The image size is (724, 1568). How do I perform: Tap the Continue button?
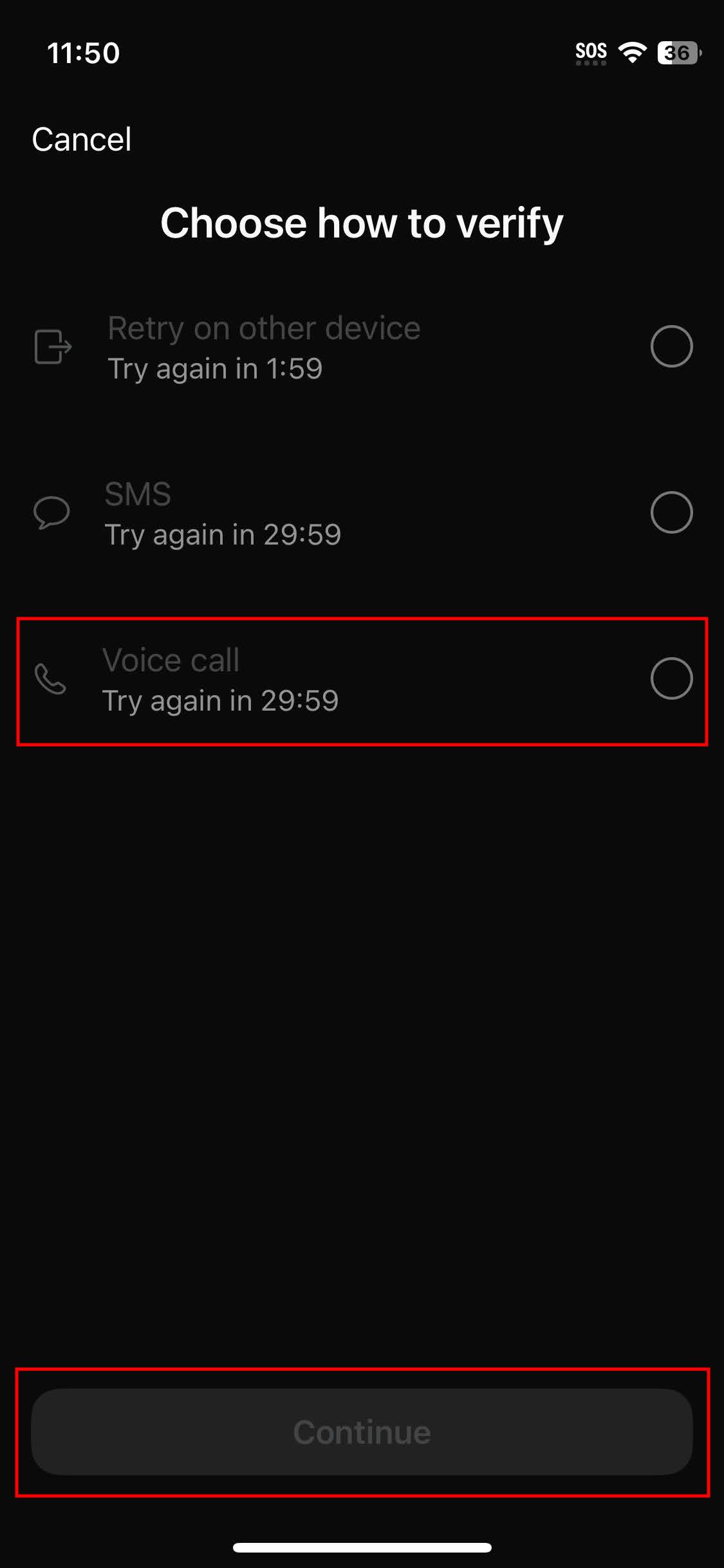(362, 1432)
